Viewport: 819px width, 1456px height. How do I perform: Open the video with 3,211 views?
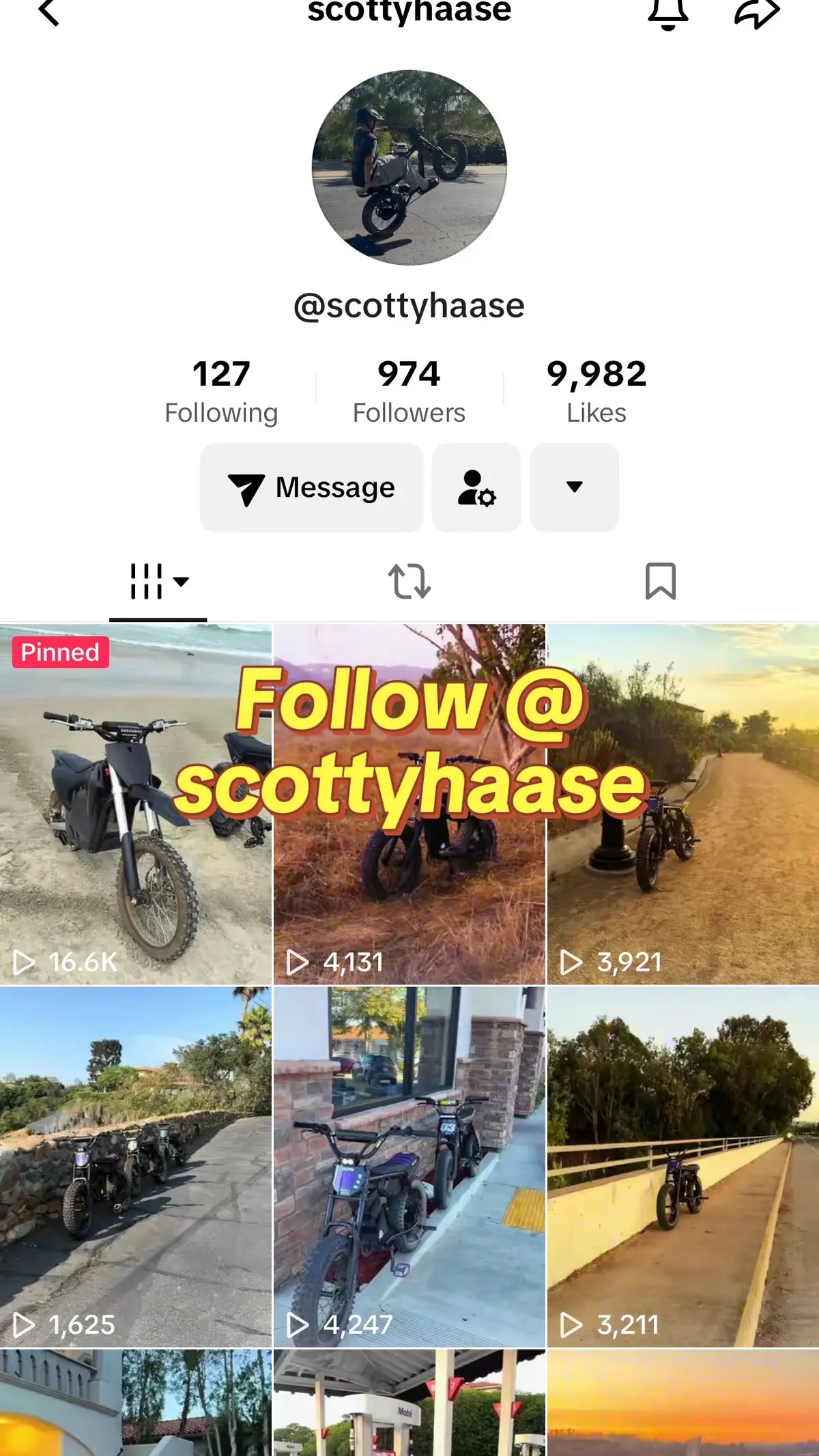pos(682,1167)
